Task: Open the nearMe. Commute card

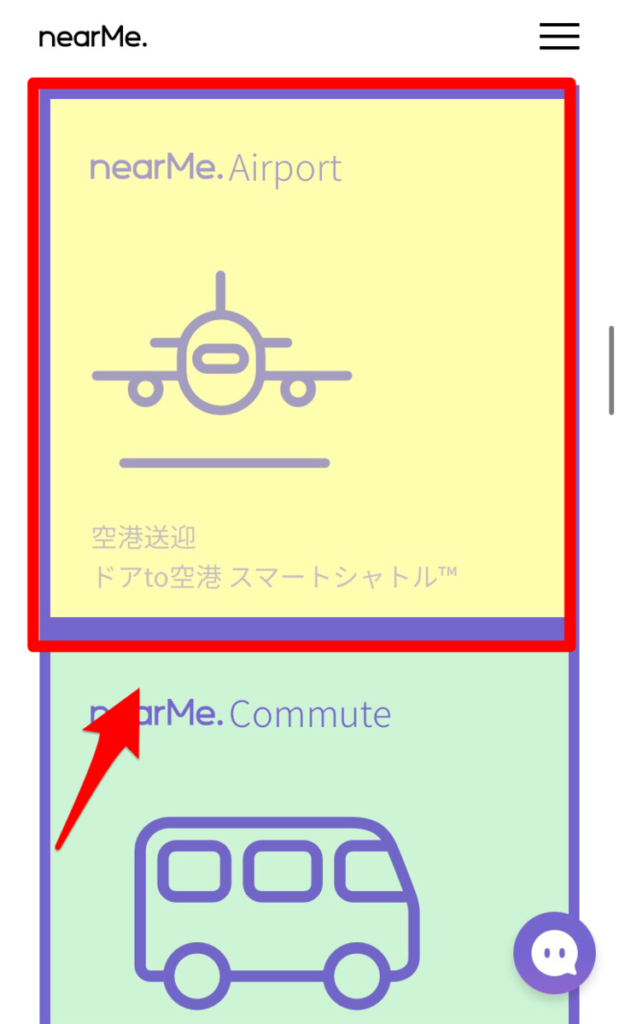Action: pyautogui.click(x=307, y=837)
